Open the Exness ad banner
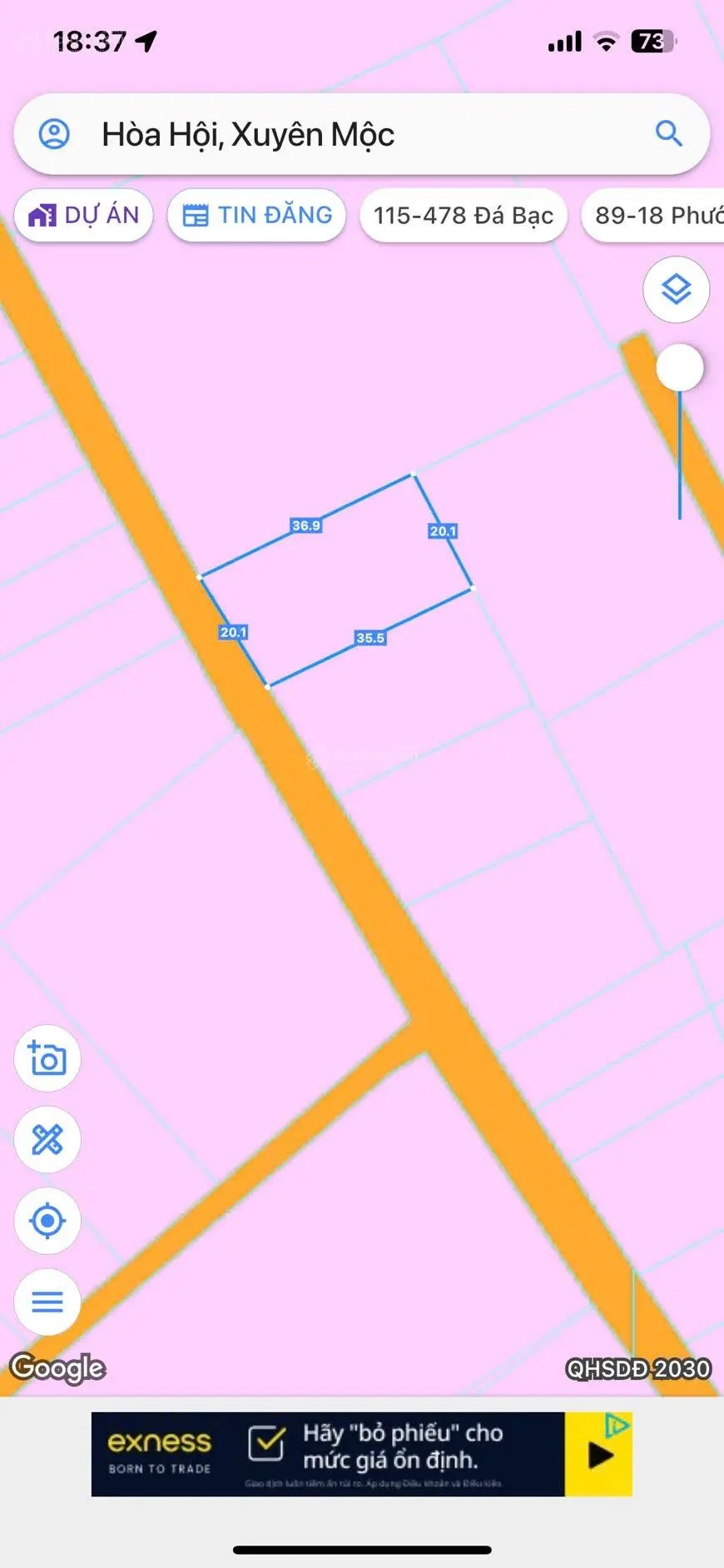 (x=333, y=1454)
